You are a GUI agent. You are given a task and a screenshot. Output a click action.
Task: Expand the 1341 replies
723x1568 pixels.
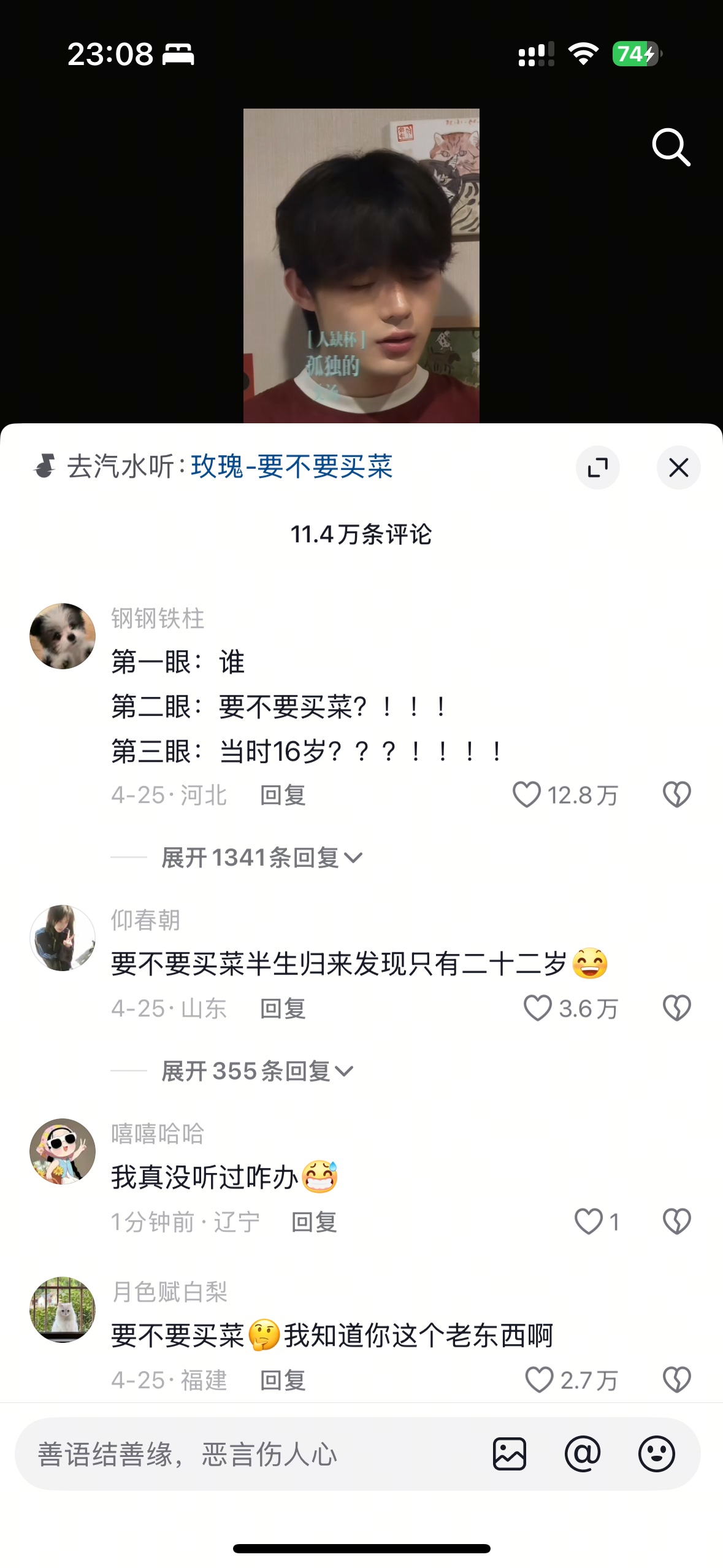click(262, 857)
